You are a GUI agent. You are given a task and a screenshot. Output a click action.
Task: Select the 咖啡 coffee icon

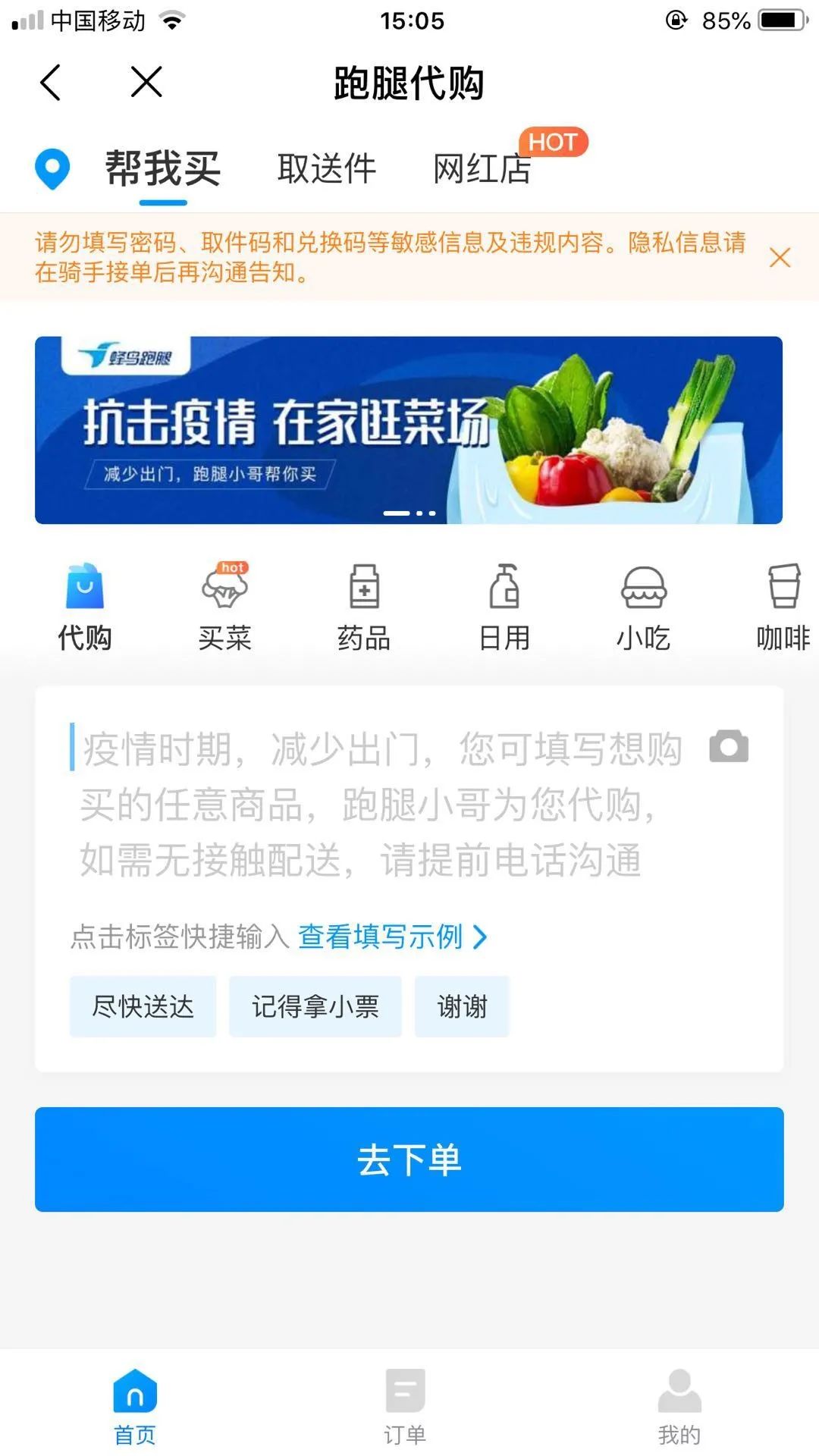(x=781, y=603)
